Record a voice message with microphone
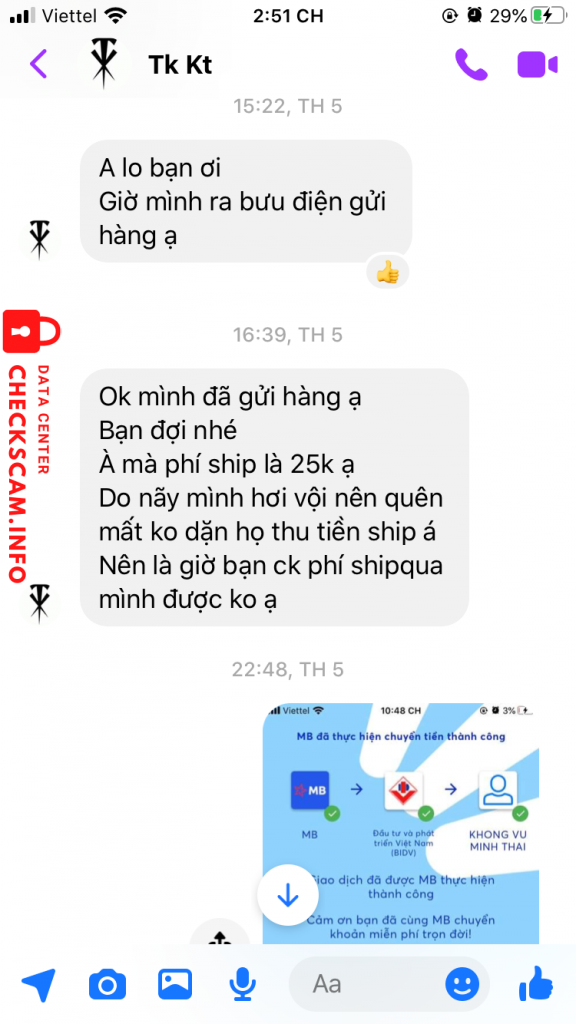Image resolution: width=576 pixels, height=1024 pixels. point(243,984)
